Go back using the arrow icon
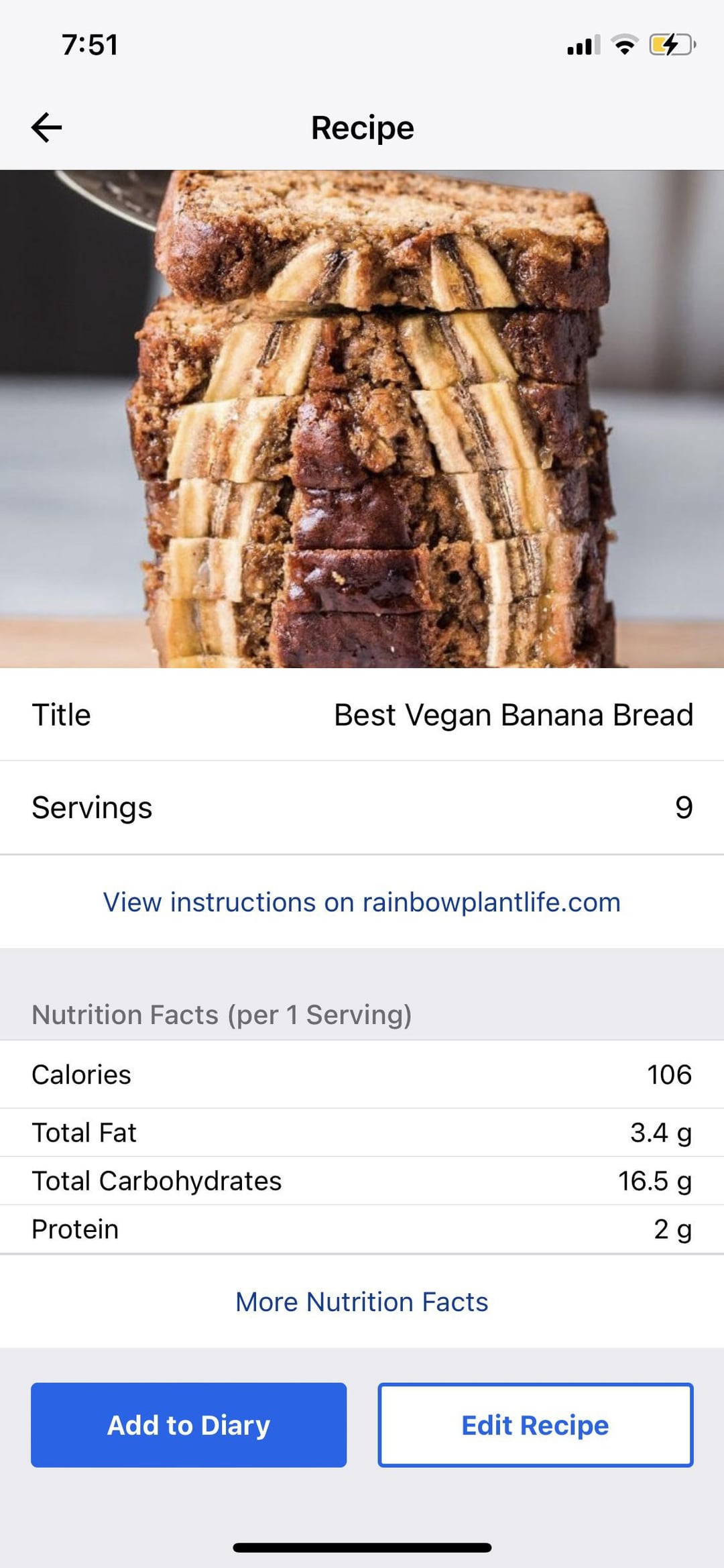The image size is (724, 1568). pyautogui.click(x=47, y=127)
